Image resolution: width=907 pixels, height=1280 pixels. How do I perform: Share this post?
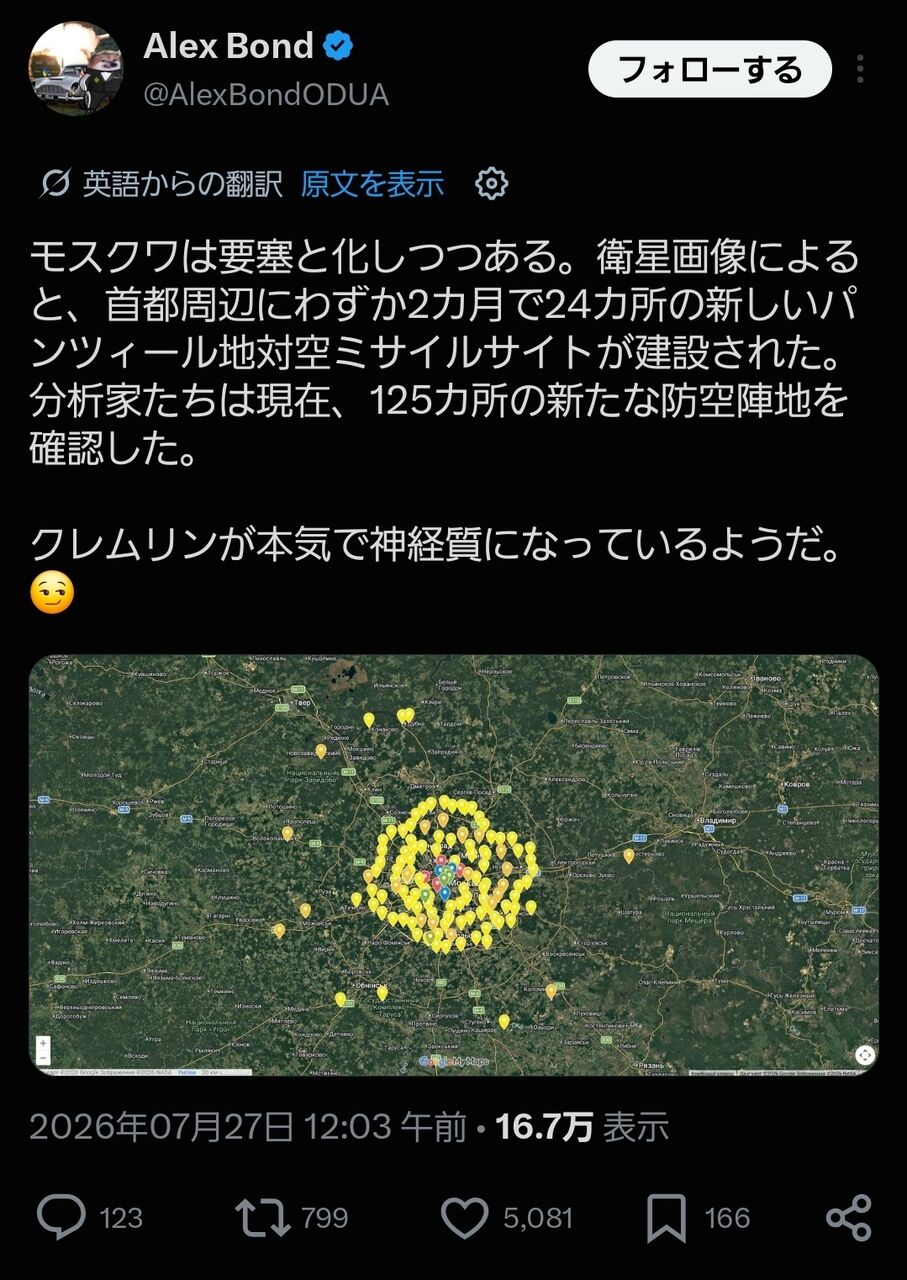pos(850,1217)
